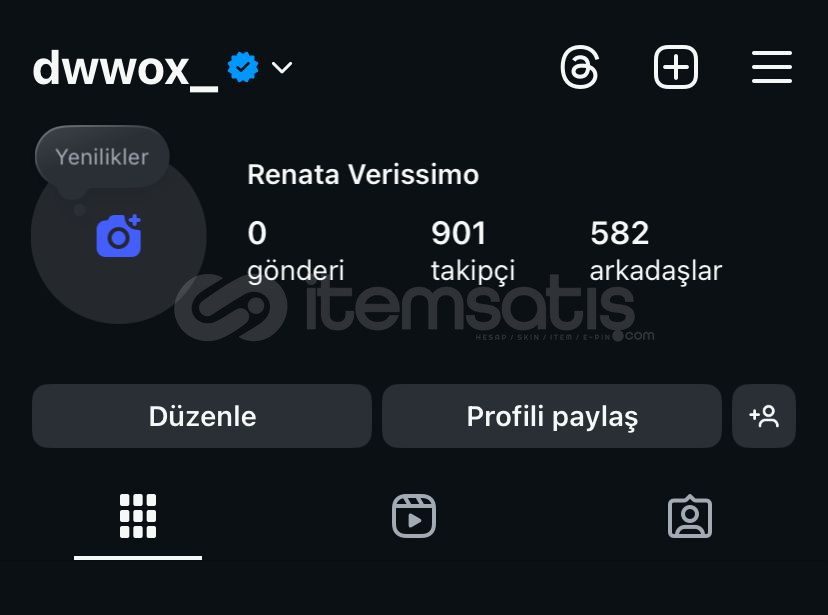The width and height of the screenshot is (828, 615).
Task: Add a profile photo with camera icon
Action: 118,236
